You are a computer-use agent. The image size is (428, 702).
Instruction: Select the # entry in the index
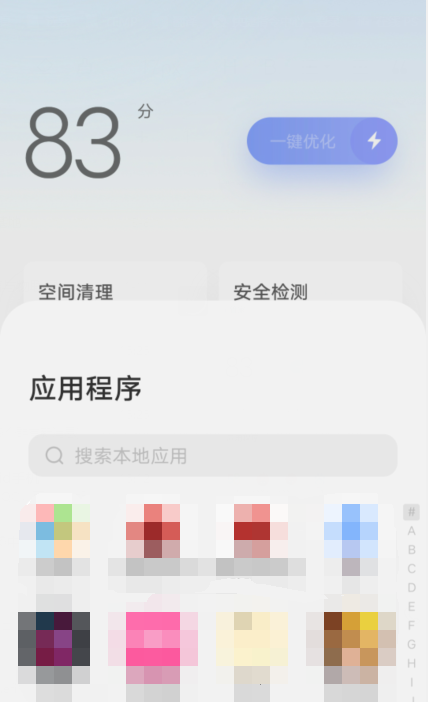(x=411, y=512)
